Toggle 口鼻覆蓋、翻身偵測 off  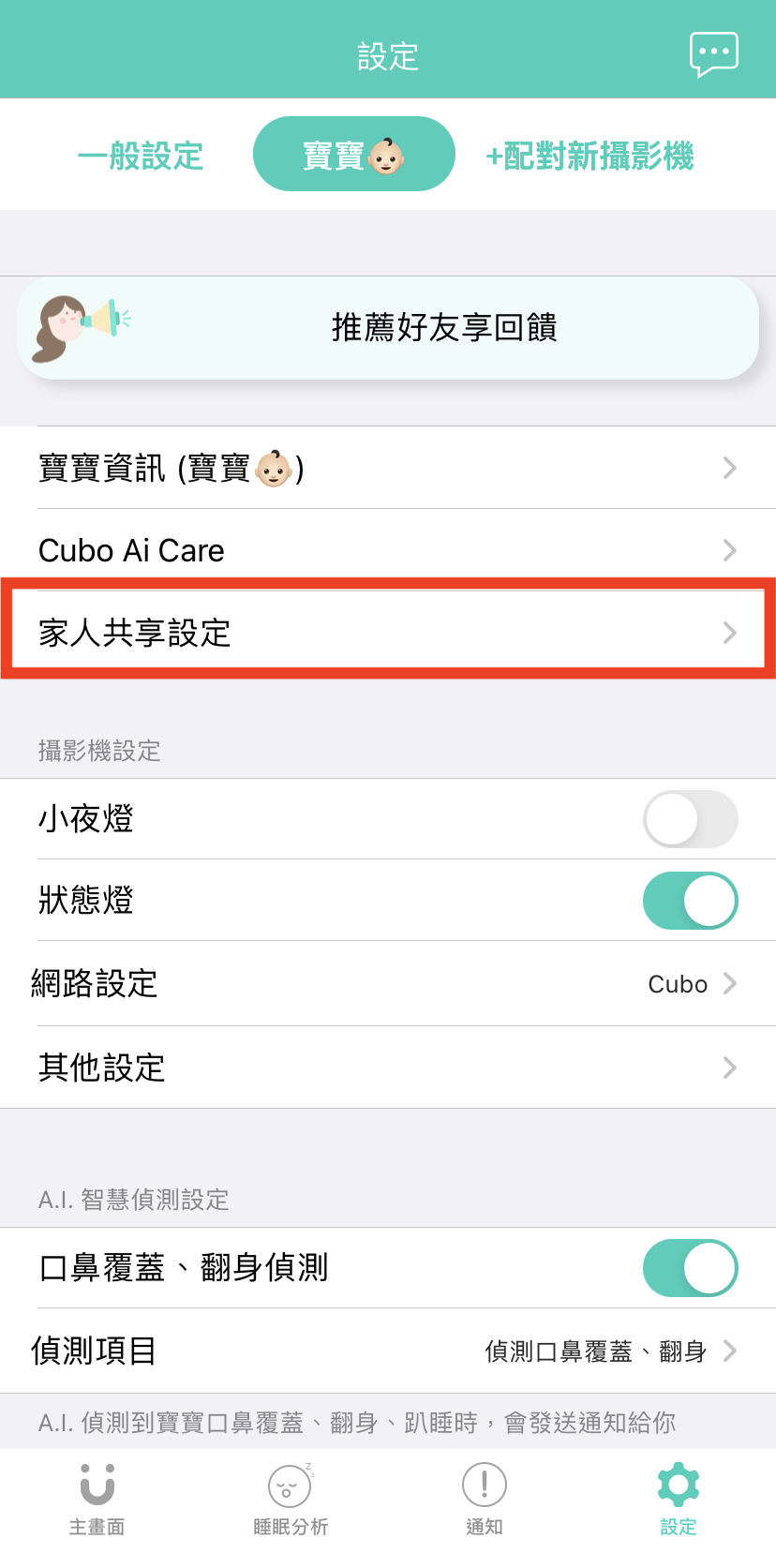coord(690,1268)
